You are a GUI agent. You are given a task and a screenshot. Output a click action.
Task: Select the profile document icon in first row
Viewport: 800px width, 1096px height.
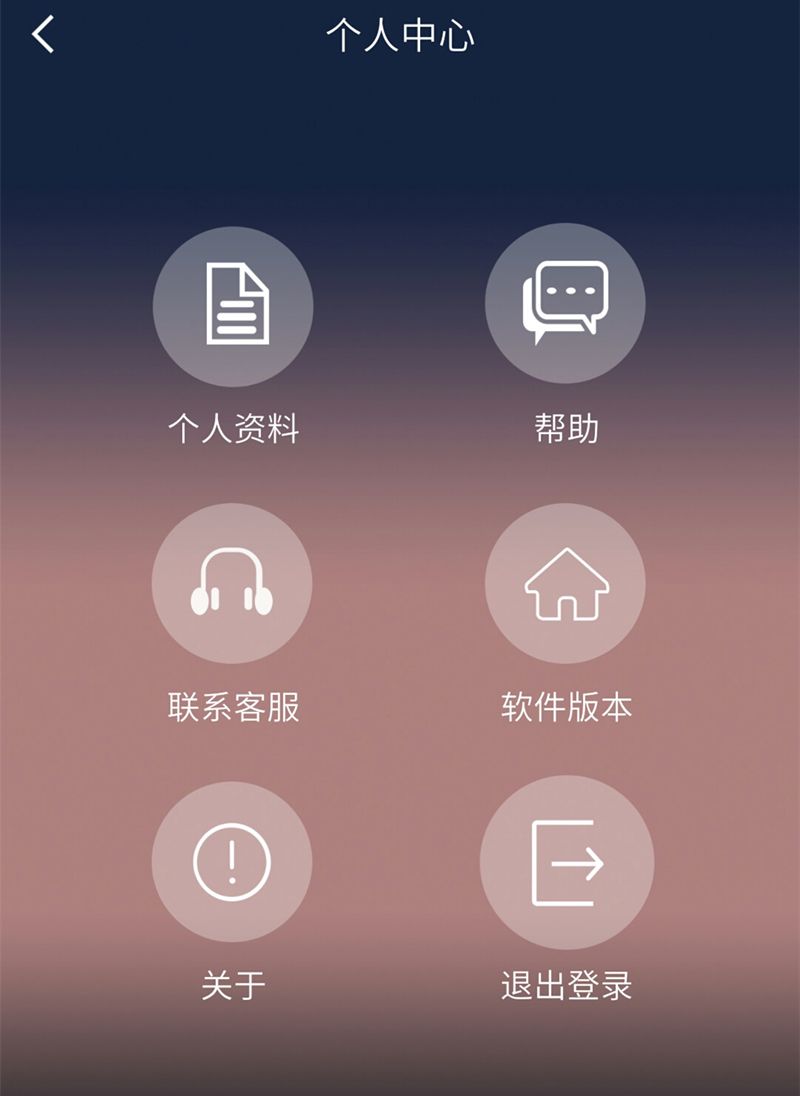pyautogui.click(x=233, y=305)
